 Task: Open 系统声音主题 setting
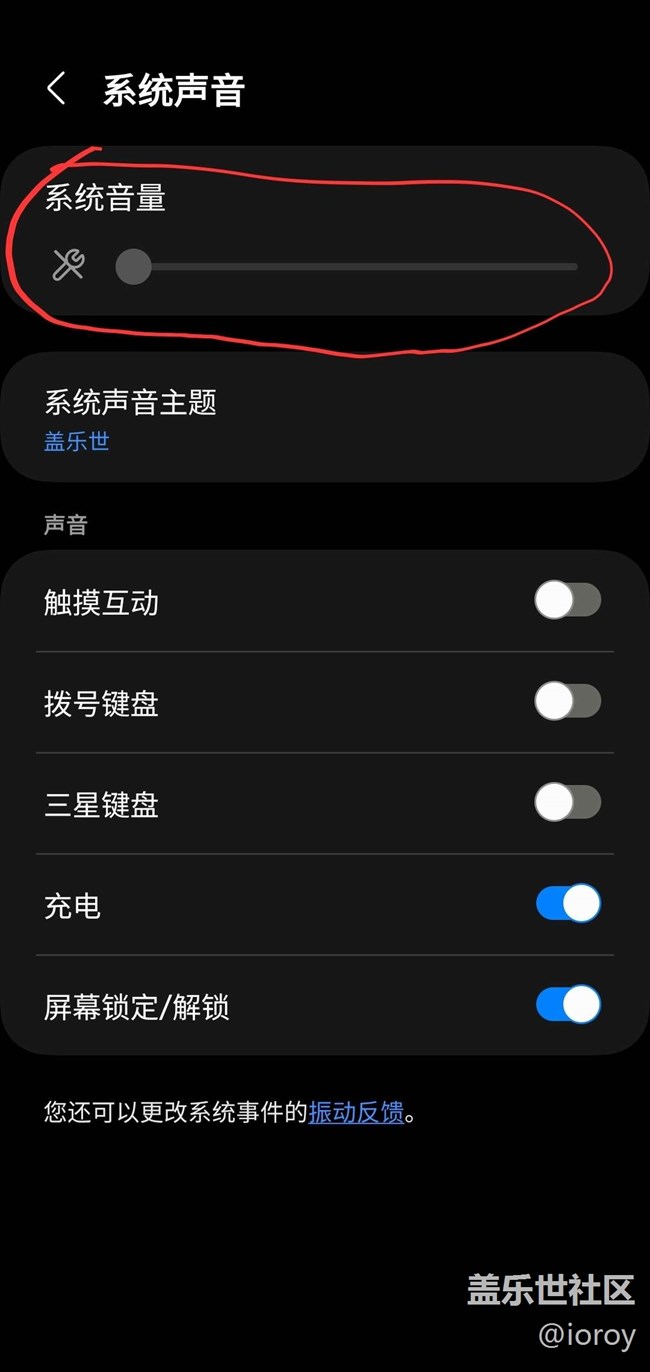[x=324, y=418]
